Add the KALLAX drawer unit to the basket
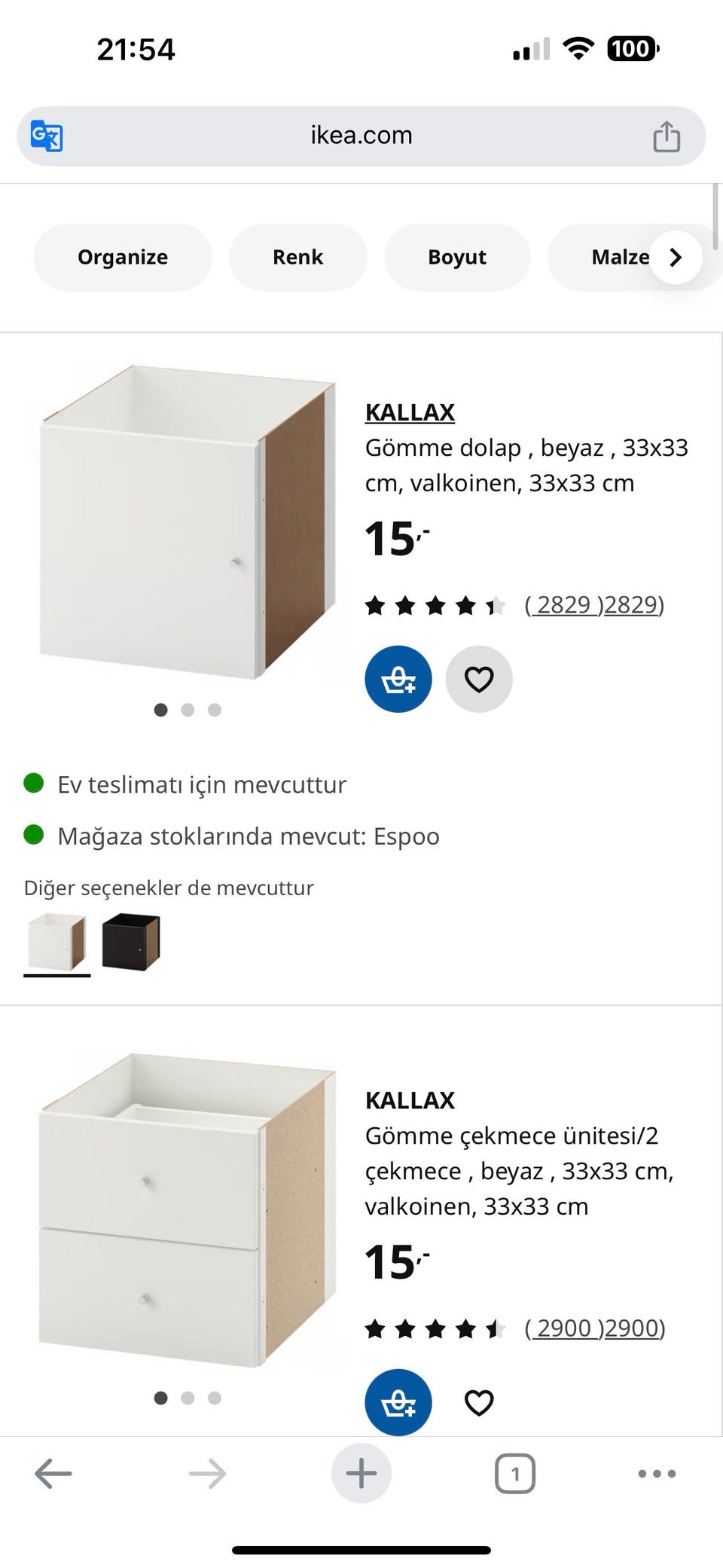Image resolution: width=723 pixels, height=1568 pixels. tap(398, 1402)
